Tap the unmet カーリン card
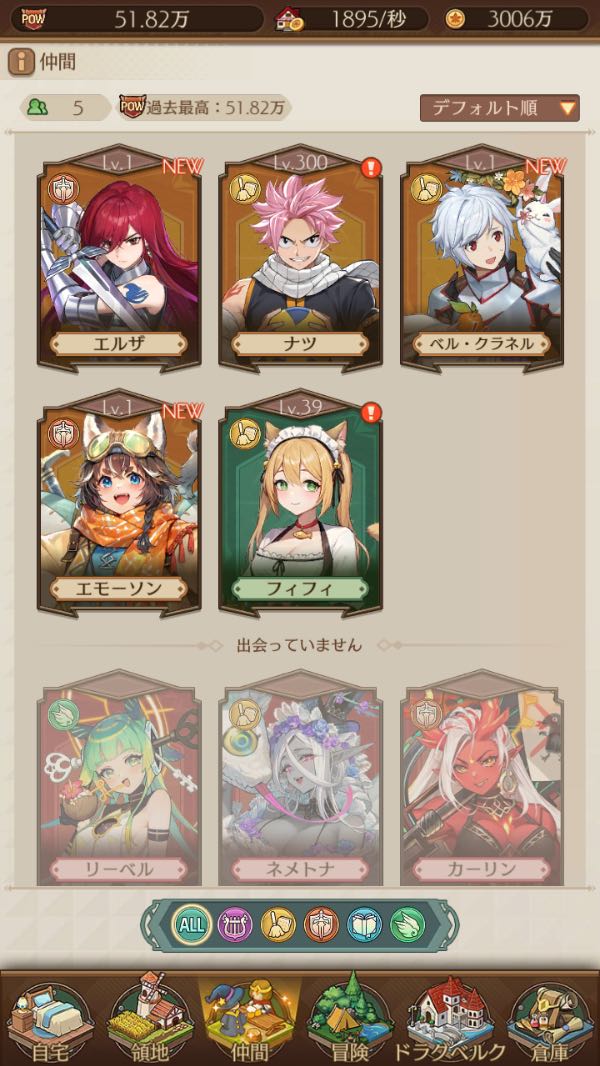Image resolution: width=600 pixels, height=1066 pixels. (482, 778)
